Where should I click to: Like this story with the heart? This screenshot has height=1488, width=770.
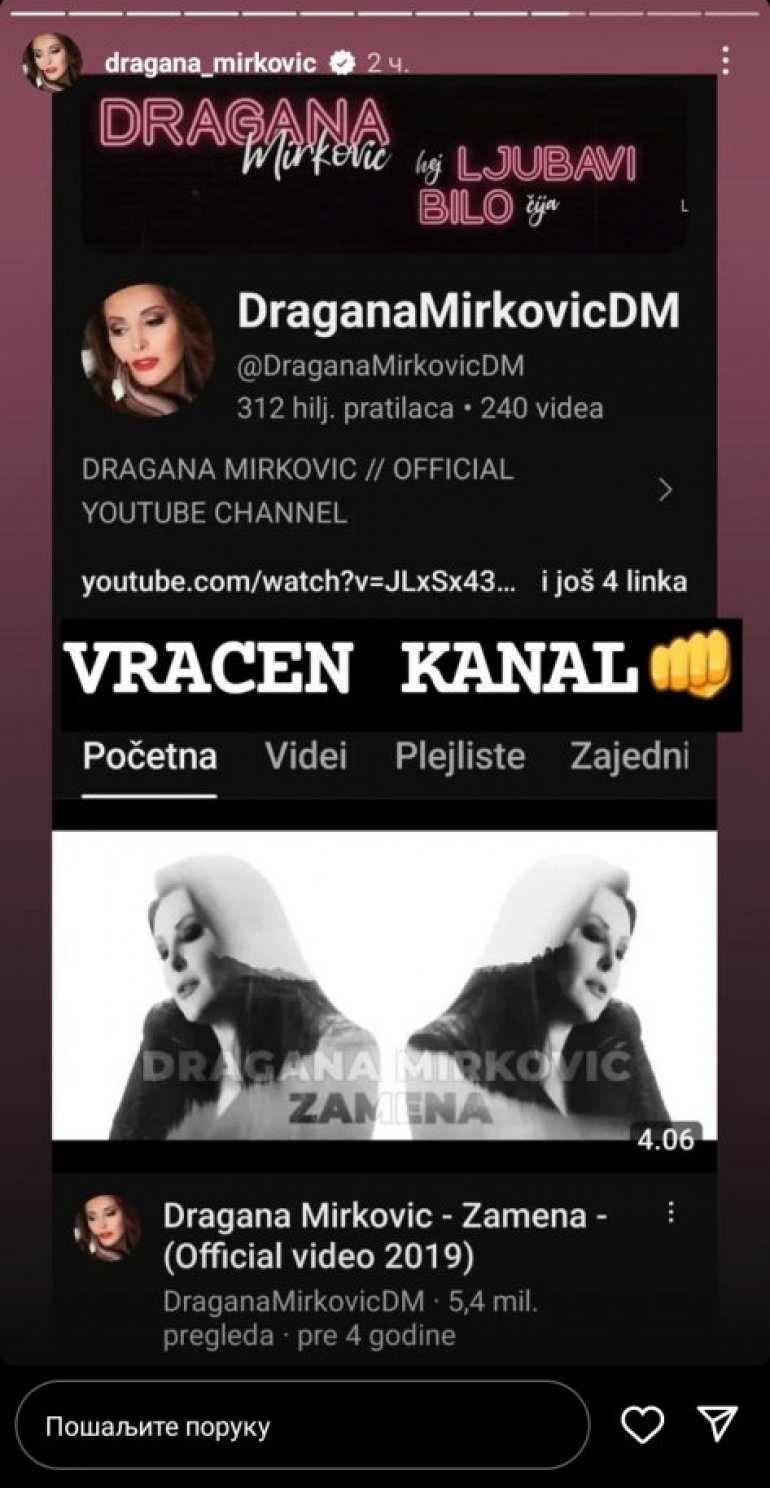pos(641,1424)
